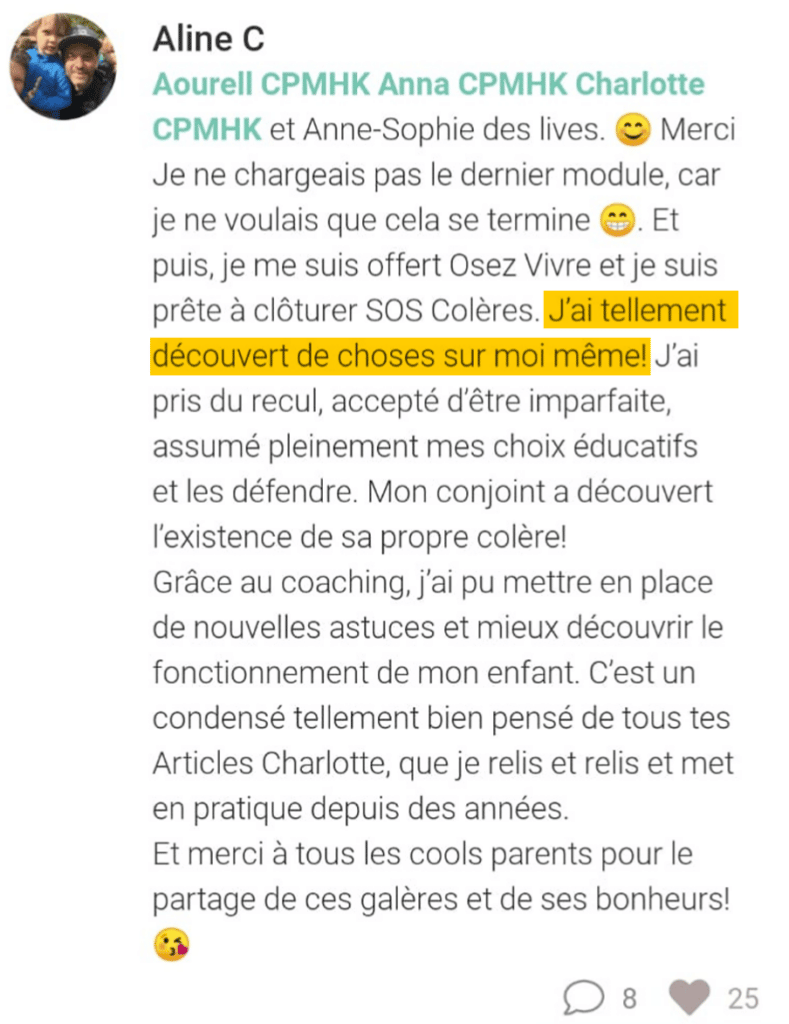This screenshot has height=1024, width=789.
Task: Open the Aourell CPMHK mention
Action: click(x=261, y=84)
